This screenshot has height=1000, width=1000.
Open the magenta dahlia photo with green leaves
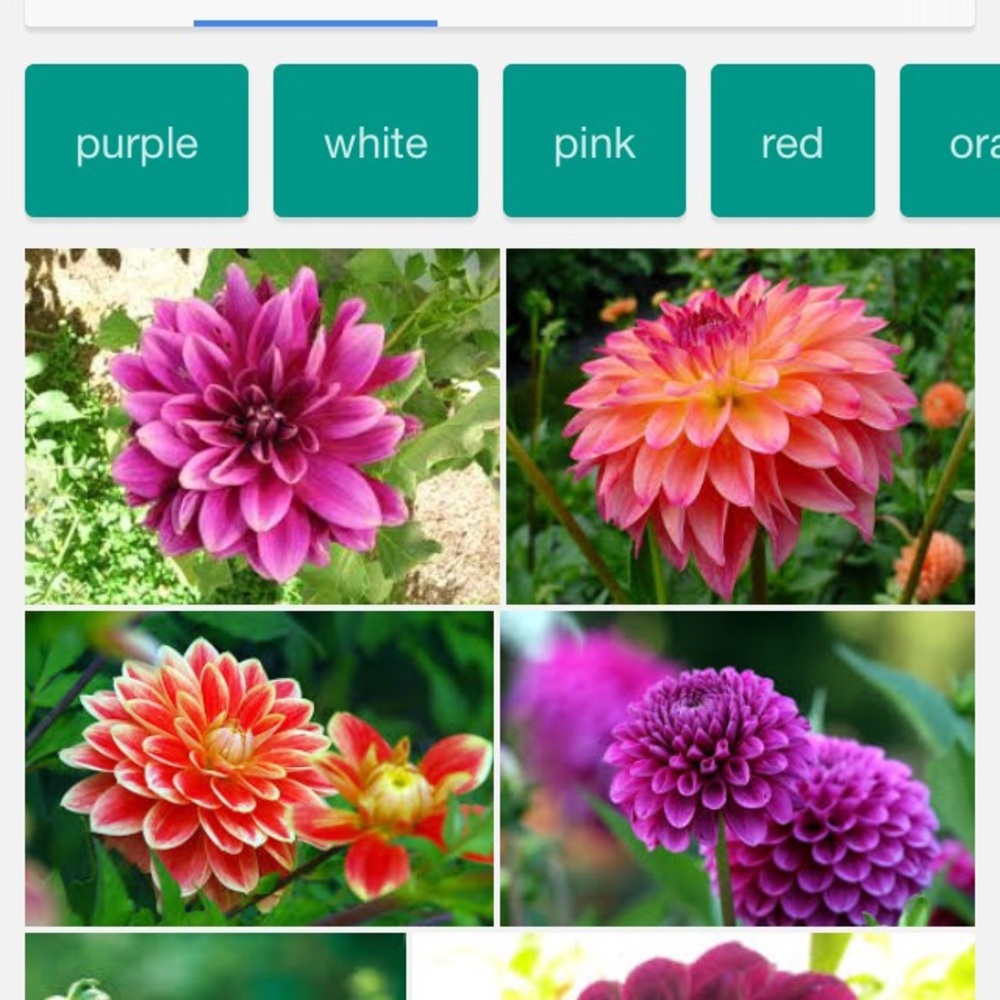coord(262,426)
